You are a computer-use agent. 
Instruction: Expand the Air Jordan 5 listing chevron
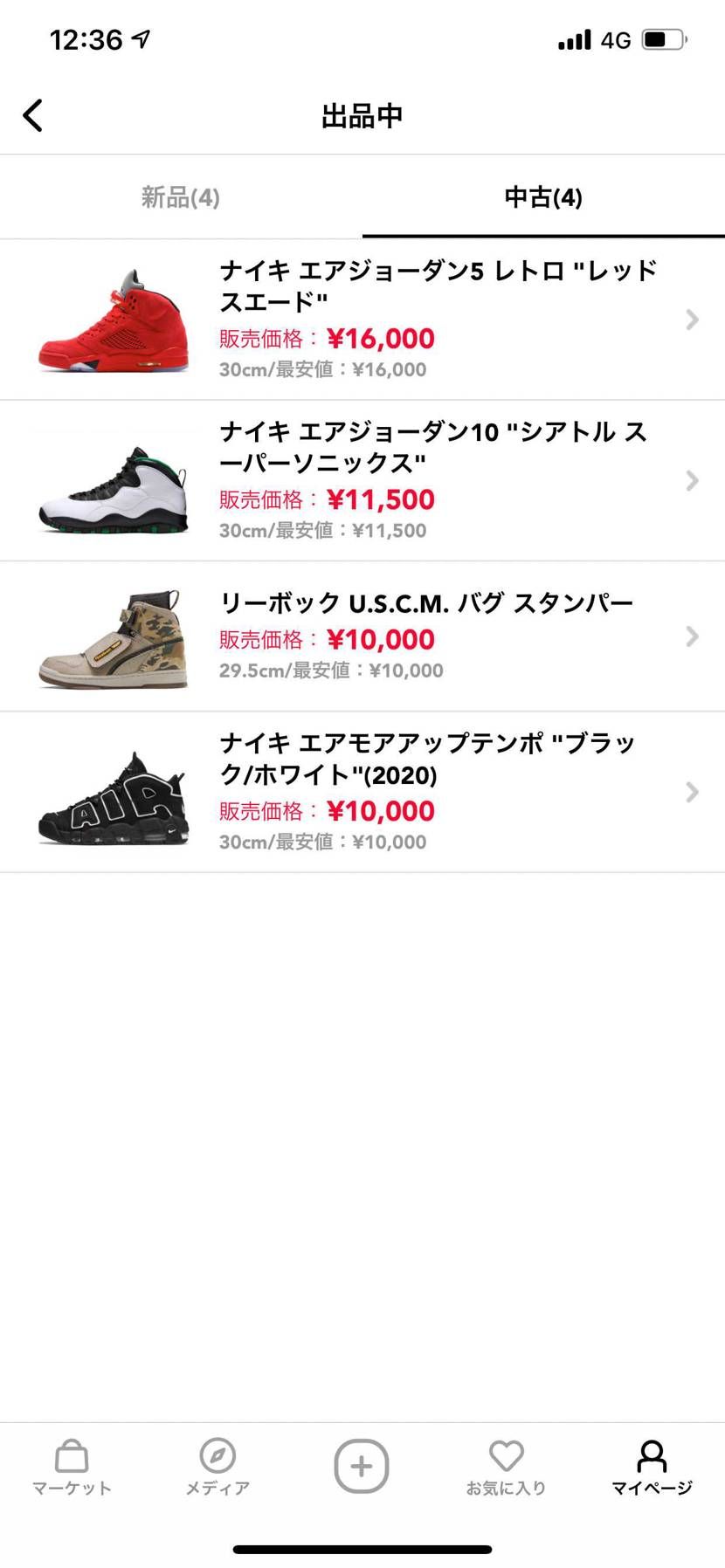tap(691, 320)
